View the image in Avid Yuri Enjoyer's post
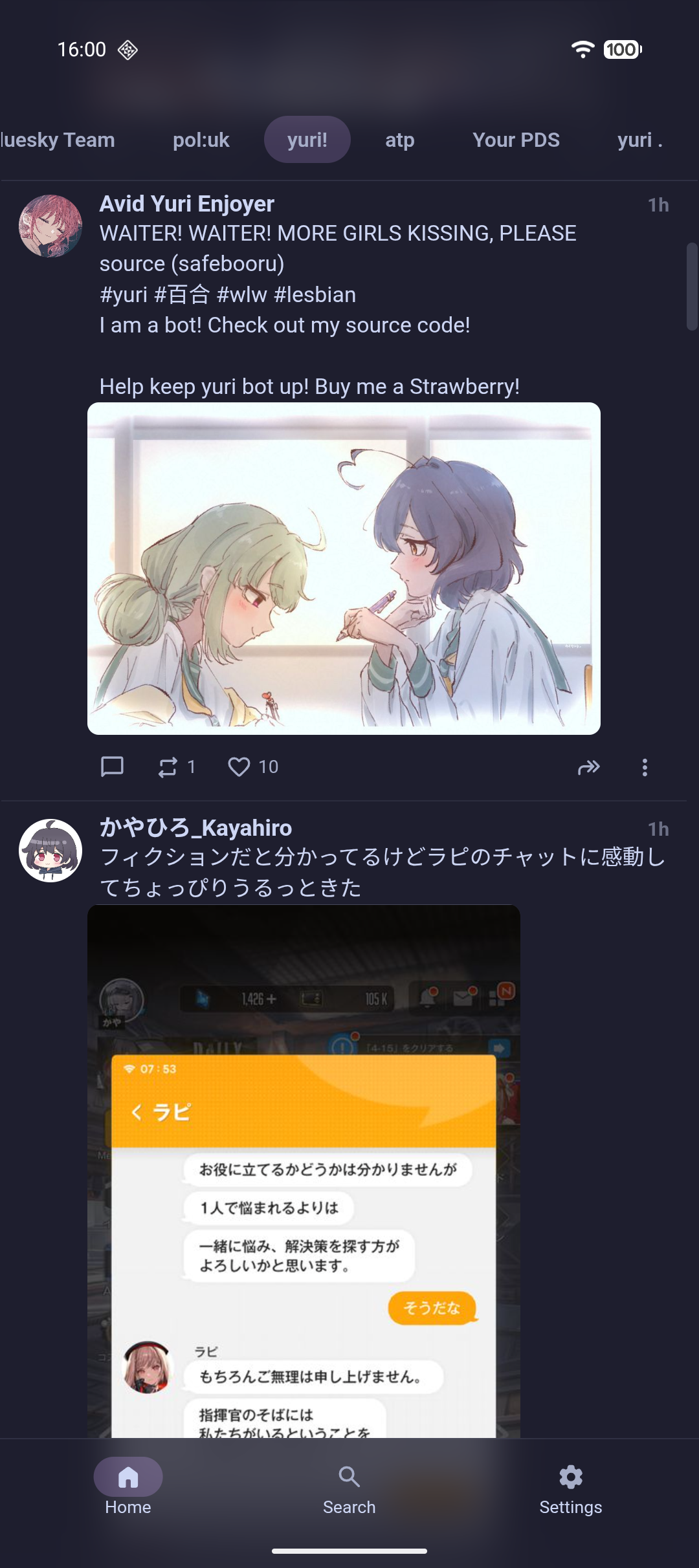Image resolution: width=699 pixels, height=1568 pixels. click(344, 568)
